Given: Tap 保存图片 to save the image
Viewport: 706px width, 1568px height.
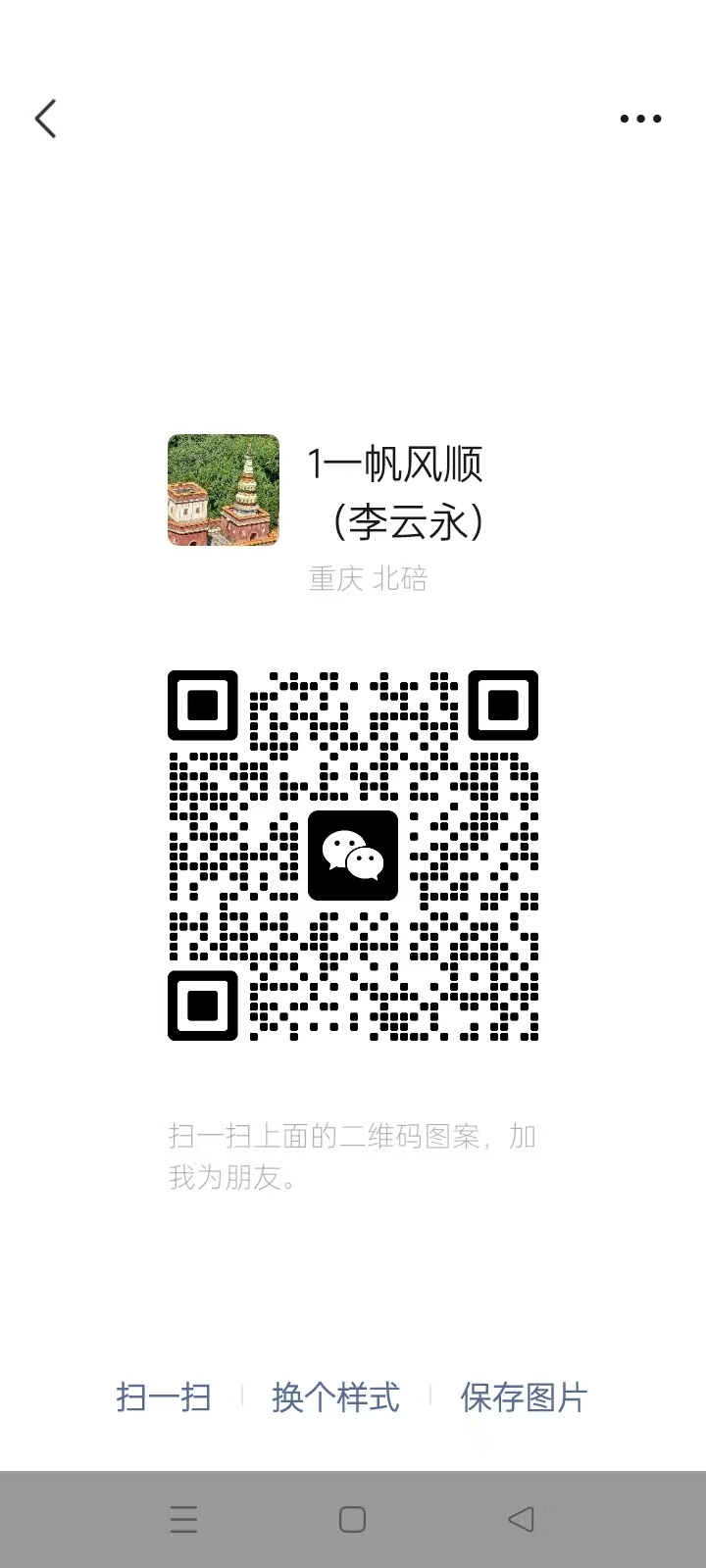Looking at the screenshot, I should tap(524, 1396).
